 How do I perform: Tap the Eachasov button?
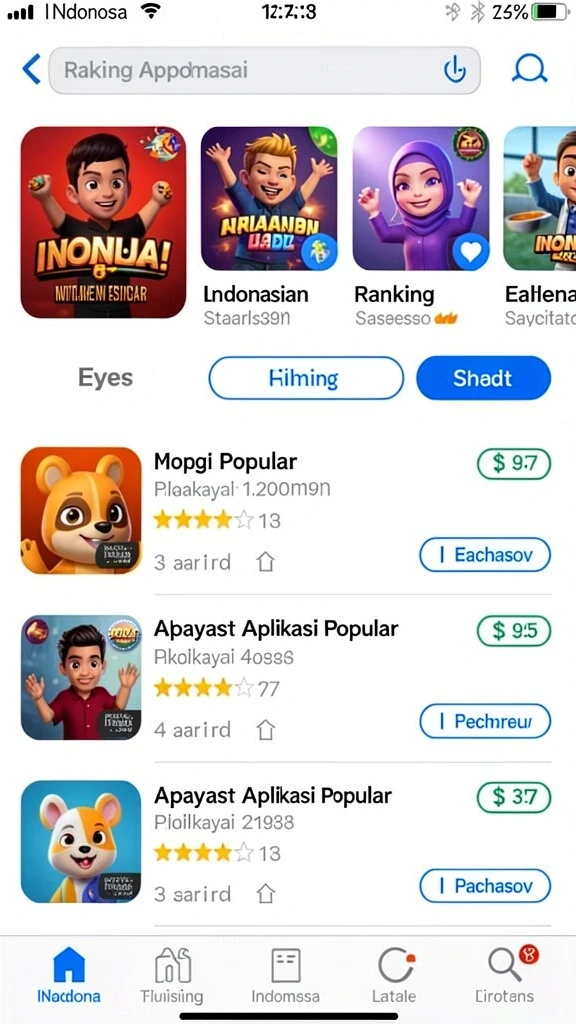485,555
